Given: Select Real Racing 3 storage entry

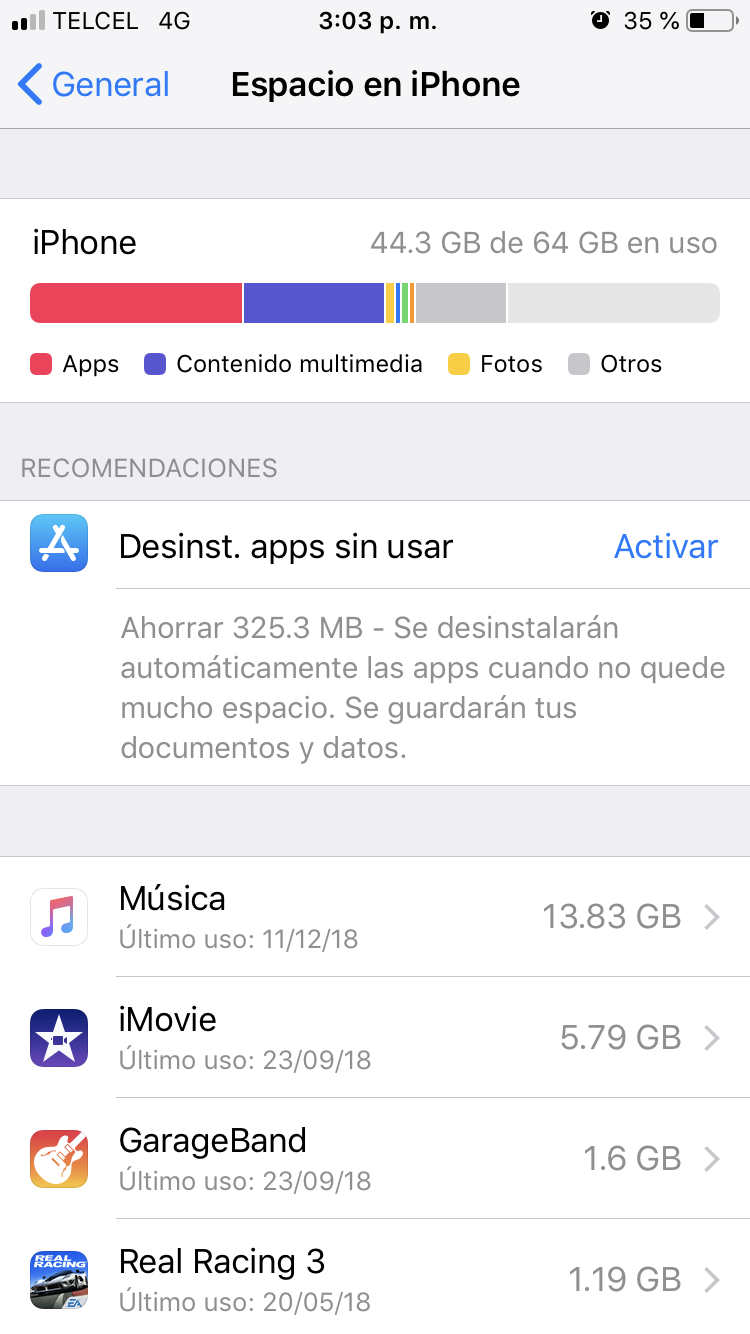Looking at the screenshot, I should [x=375, y=1277].
